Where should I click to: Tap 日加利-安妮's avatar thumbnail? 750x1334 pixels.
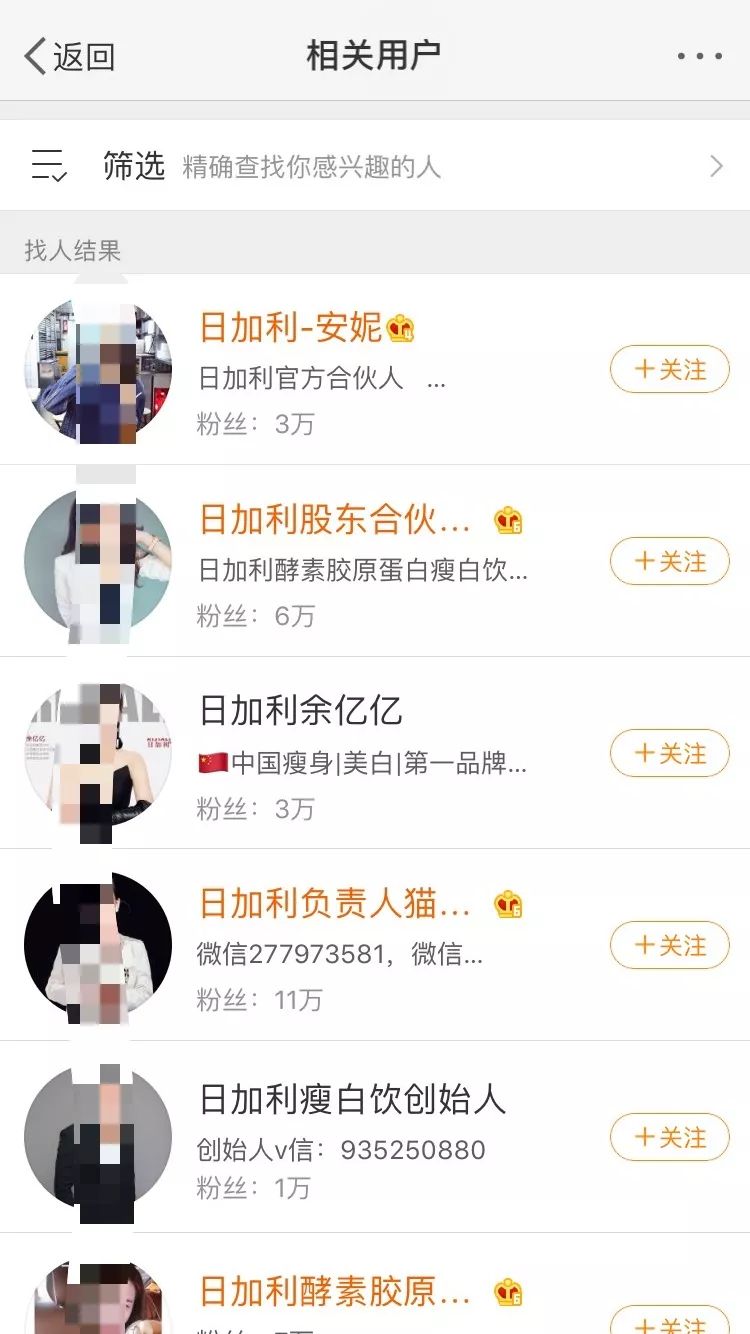pos(97,370)
